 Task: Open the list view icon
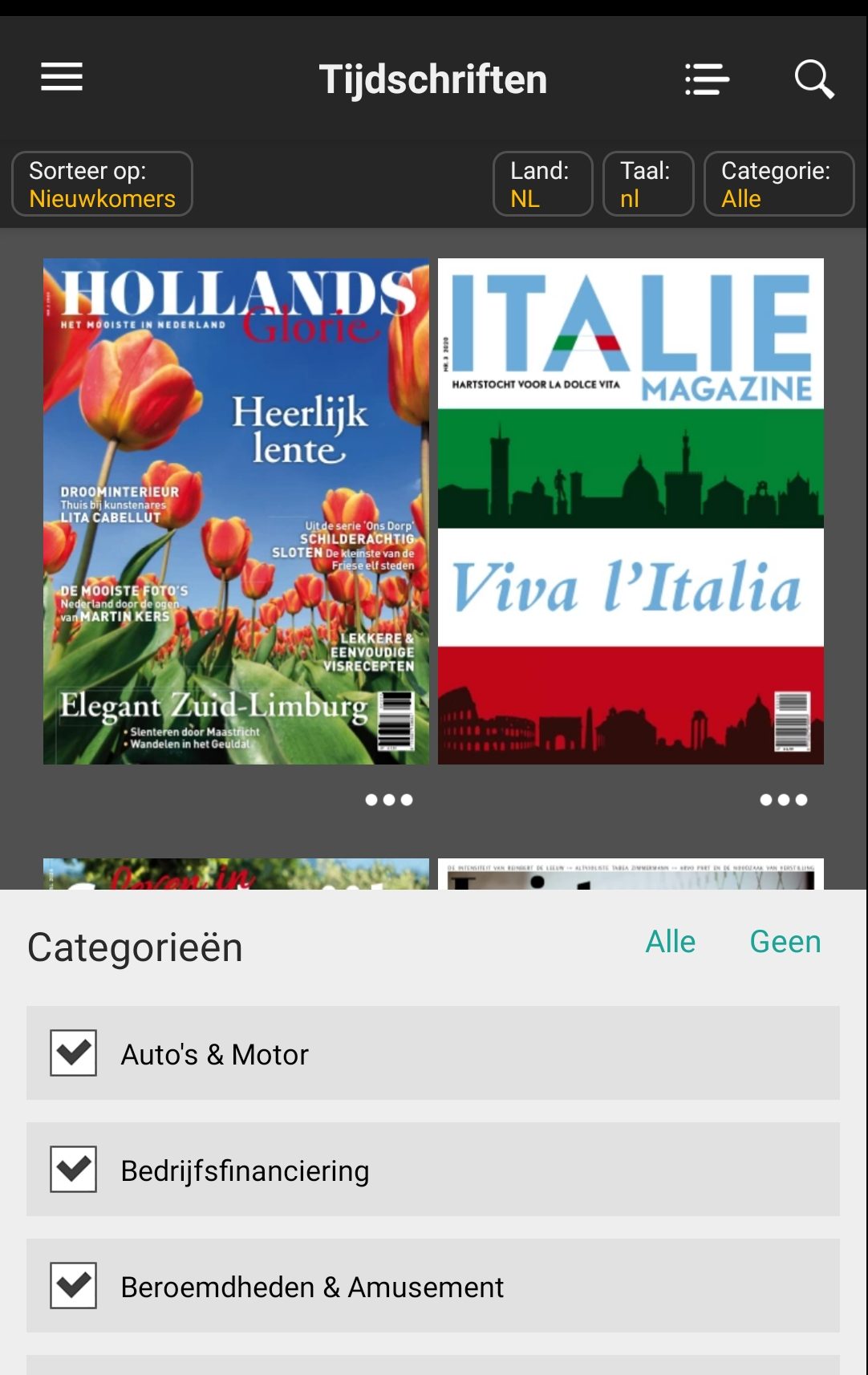click(707, 78)
